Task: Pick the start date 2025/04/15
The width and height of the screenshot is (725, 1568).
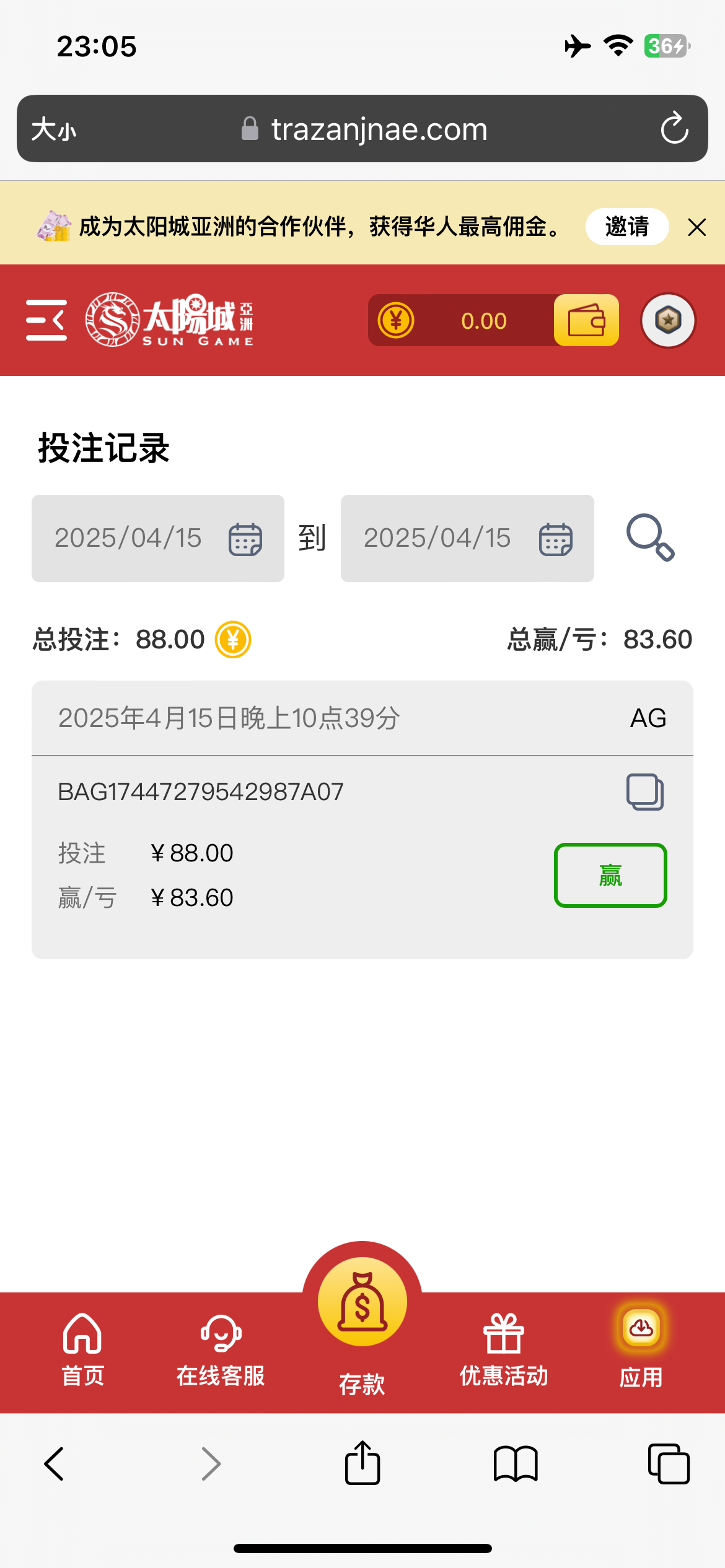Action: (158, 538)
